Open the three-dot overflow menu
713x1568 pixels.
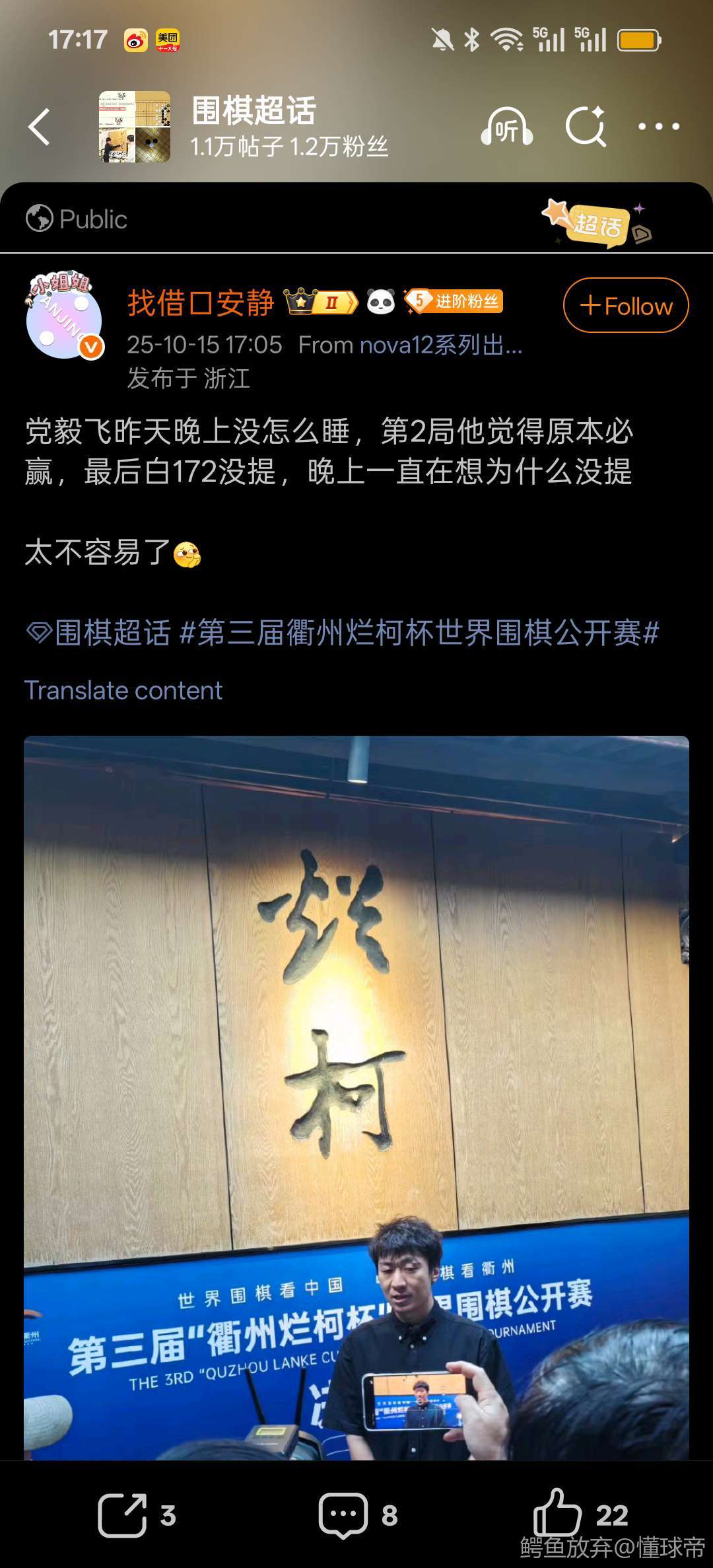(658, 126)
